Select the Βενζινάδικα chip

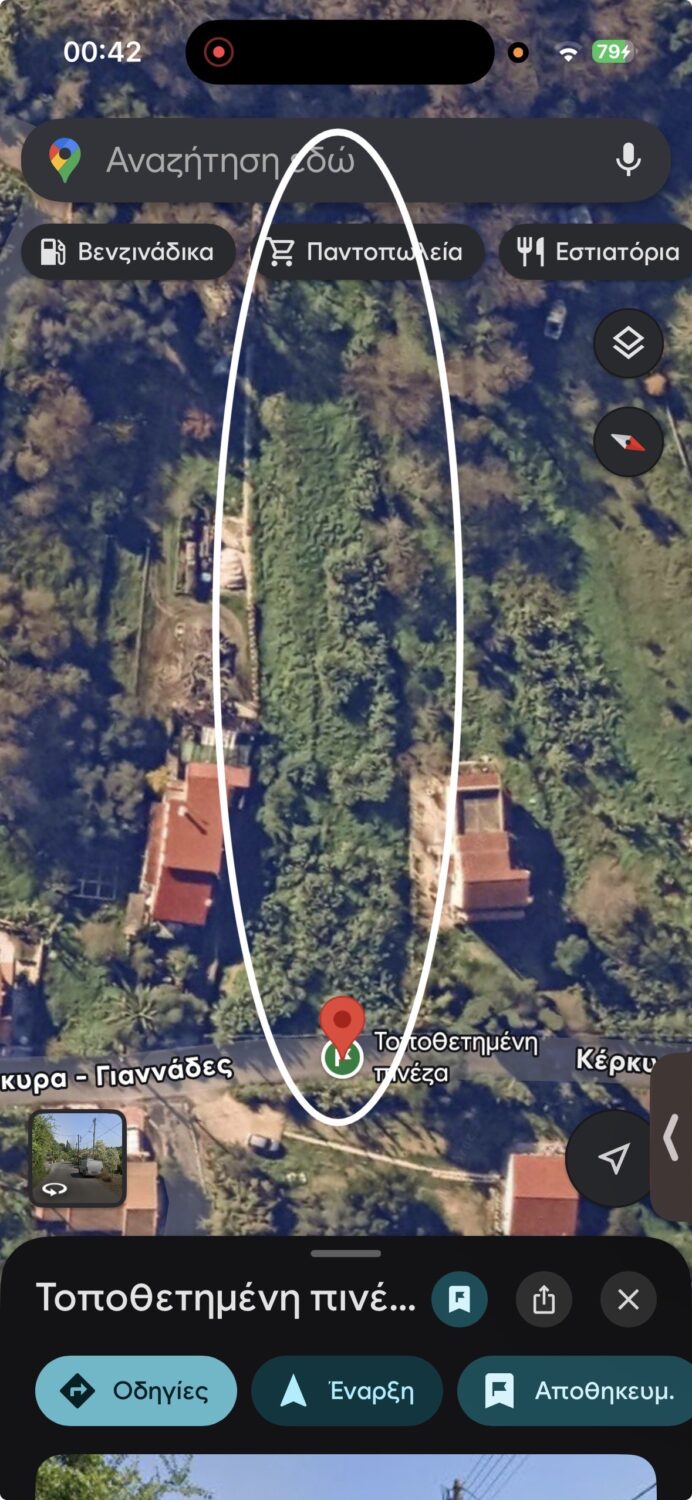click(x=127, y=252)
